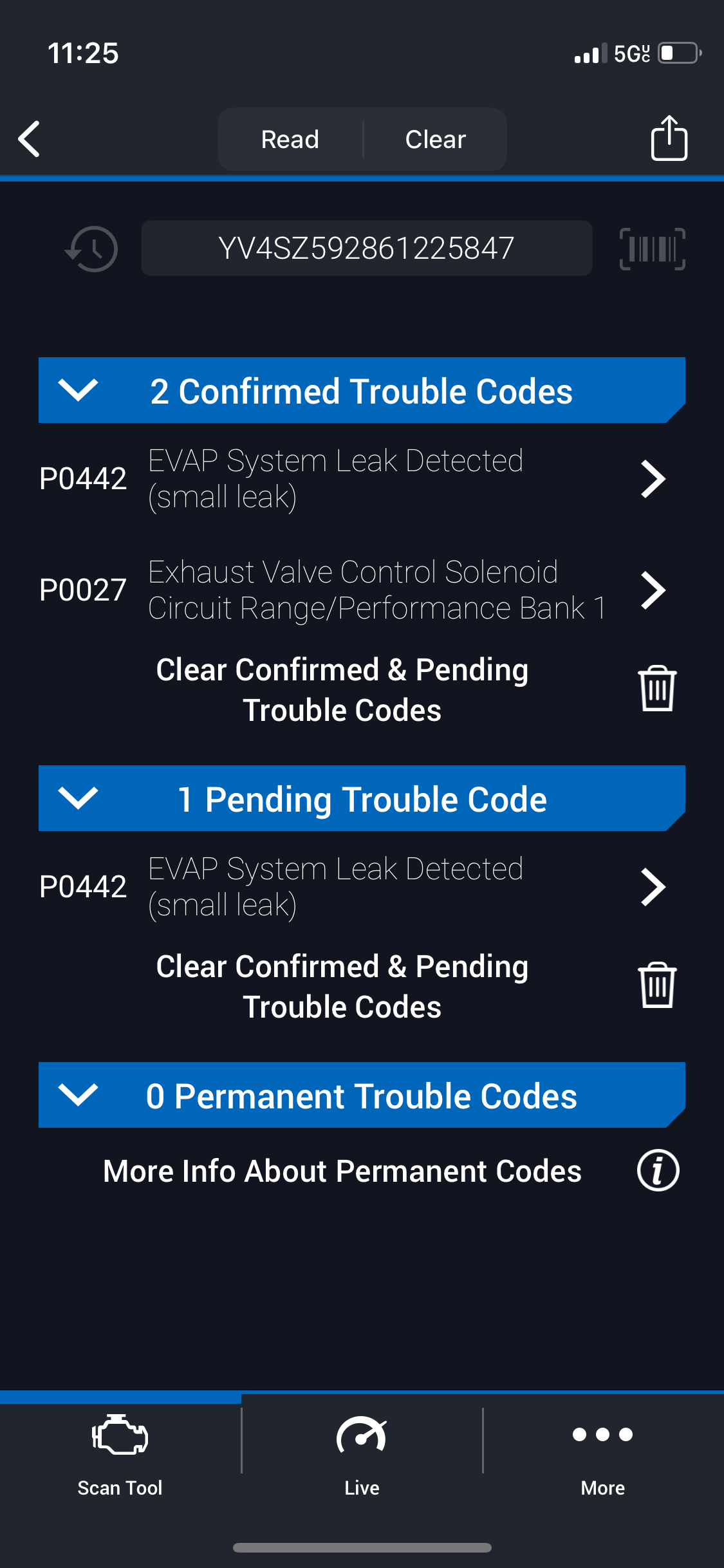Image resolution: width=724 pixels, height=1568 pixels.
Task: Open pending code P0442 details
Action: coord(353,887)
